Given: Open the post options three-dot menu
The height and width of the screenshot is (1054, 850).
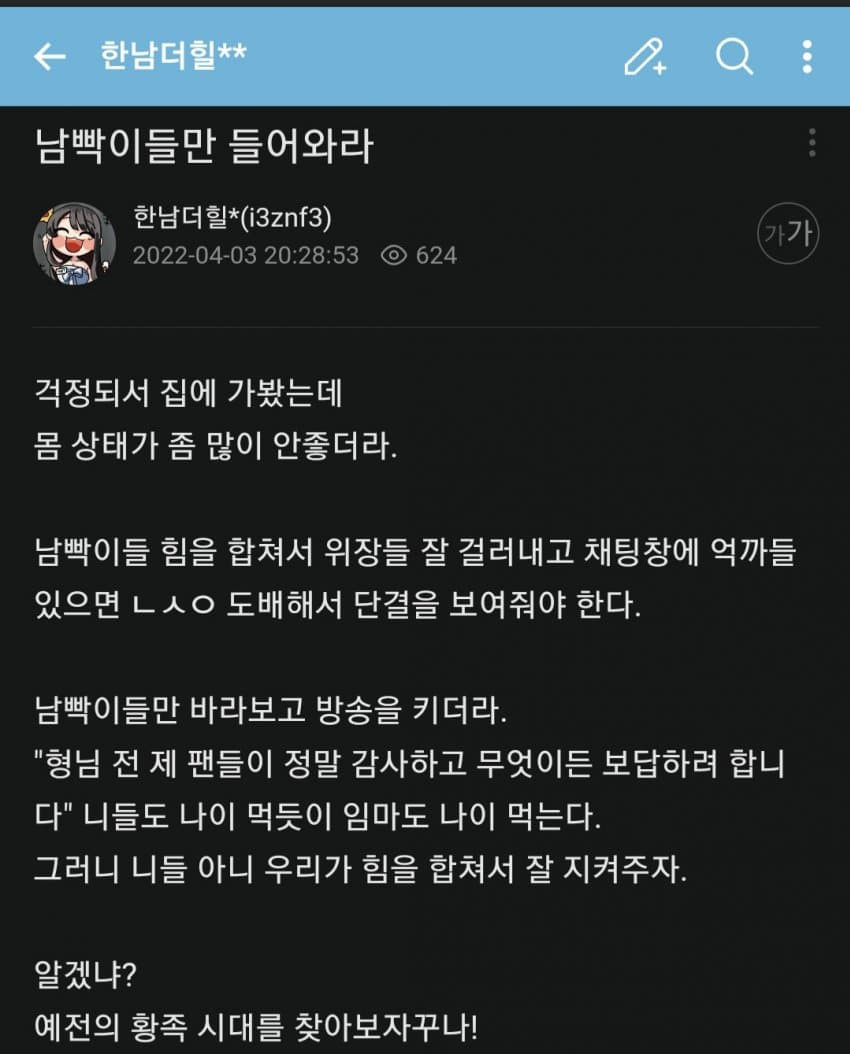Looking at the screenshot, I should pyautogui.click(x=812, y=143).
